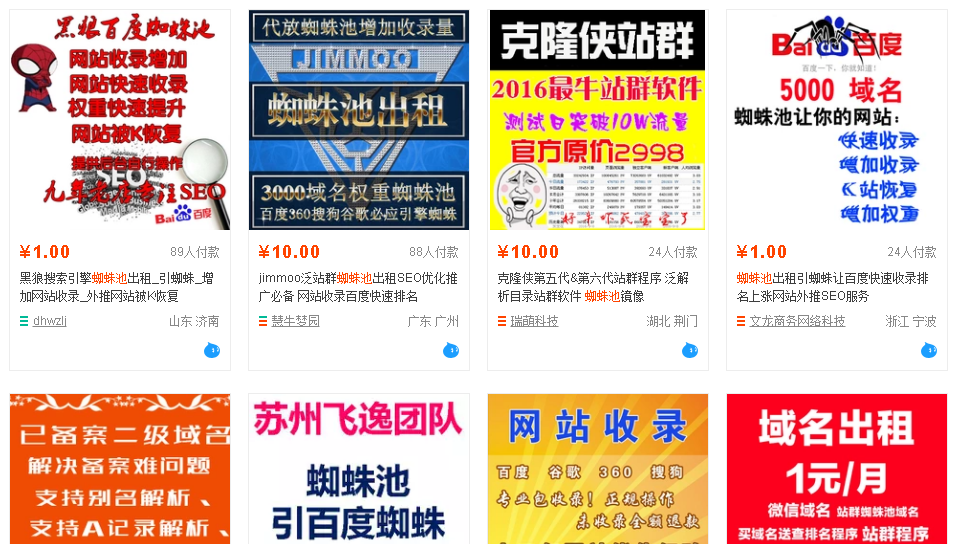Open the 域名出租 1元/月 product tile
Screen dimensions: 953x544
point(836,468)
